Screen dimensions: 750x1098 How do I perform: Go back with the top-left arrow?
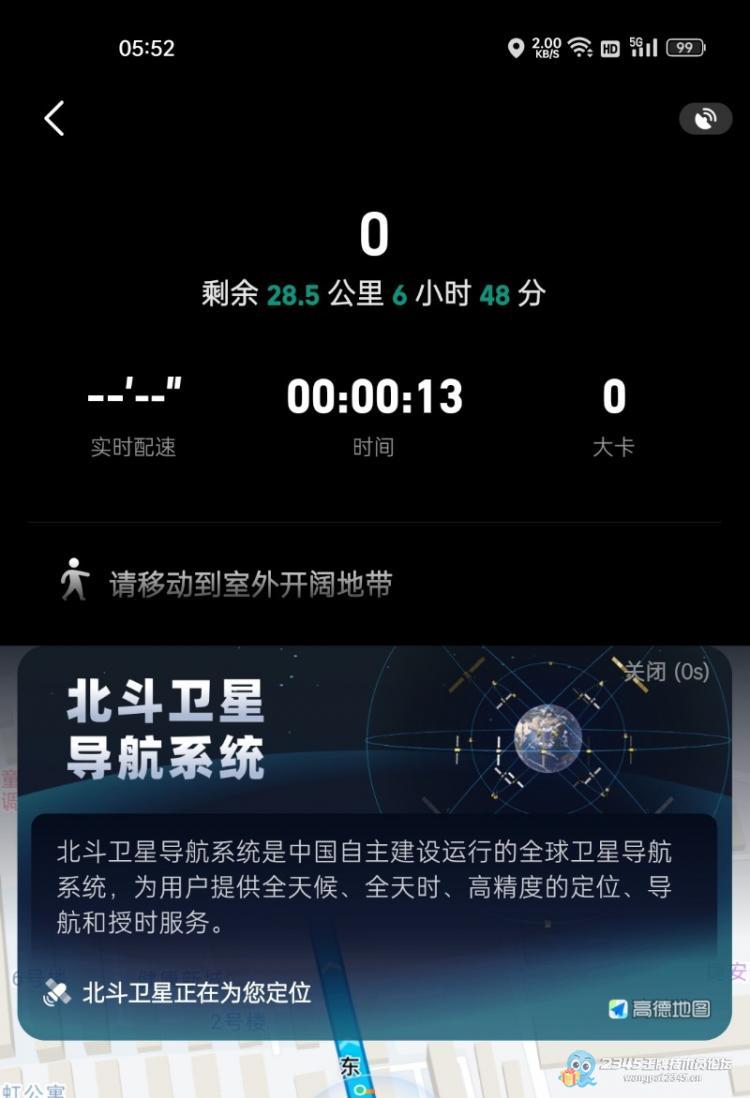click(54, 118)
